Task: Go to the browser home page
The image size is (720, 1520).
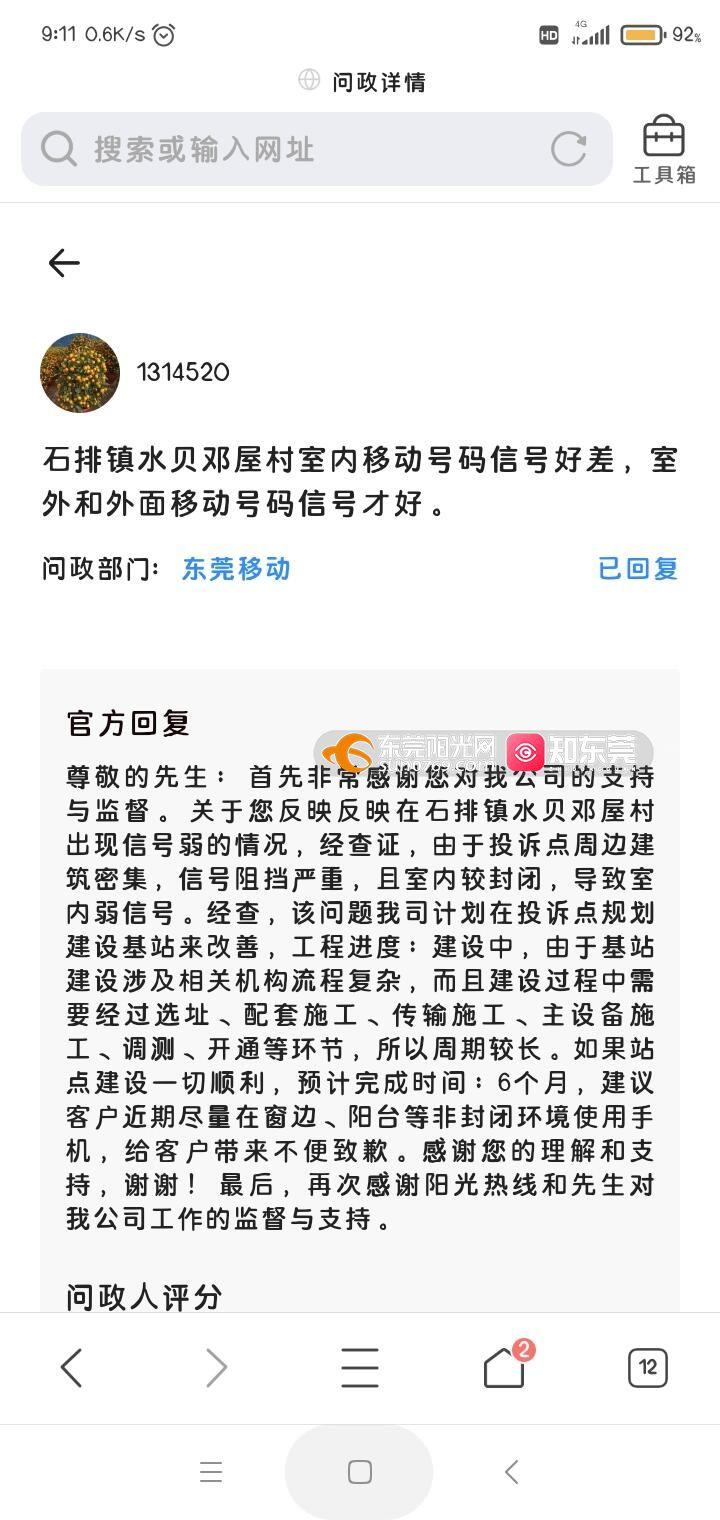Action: [x=505, y=1366]
